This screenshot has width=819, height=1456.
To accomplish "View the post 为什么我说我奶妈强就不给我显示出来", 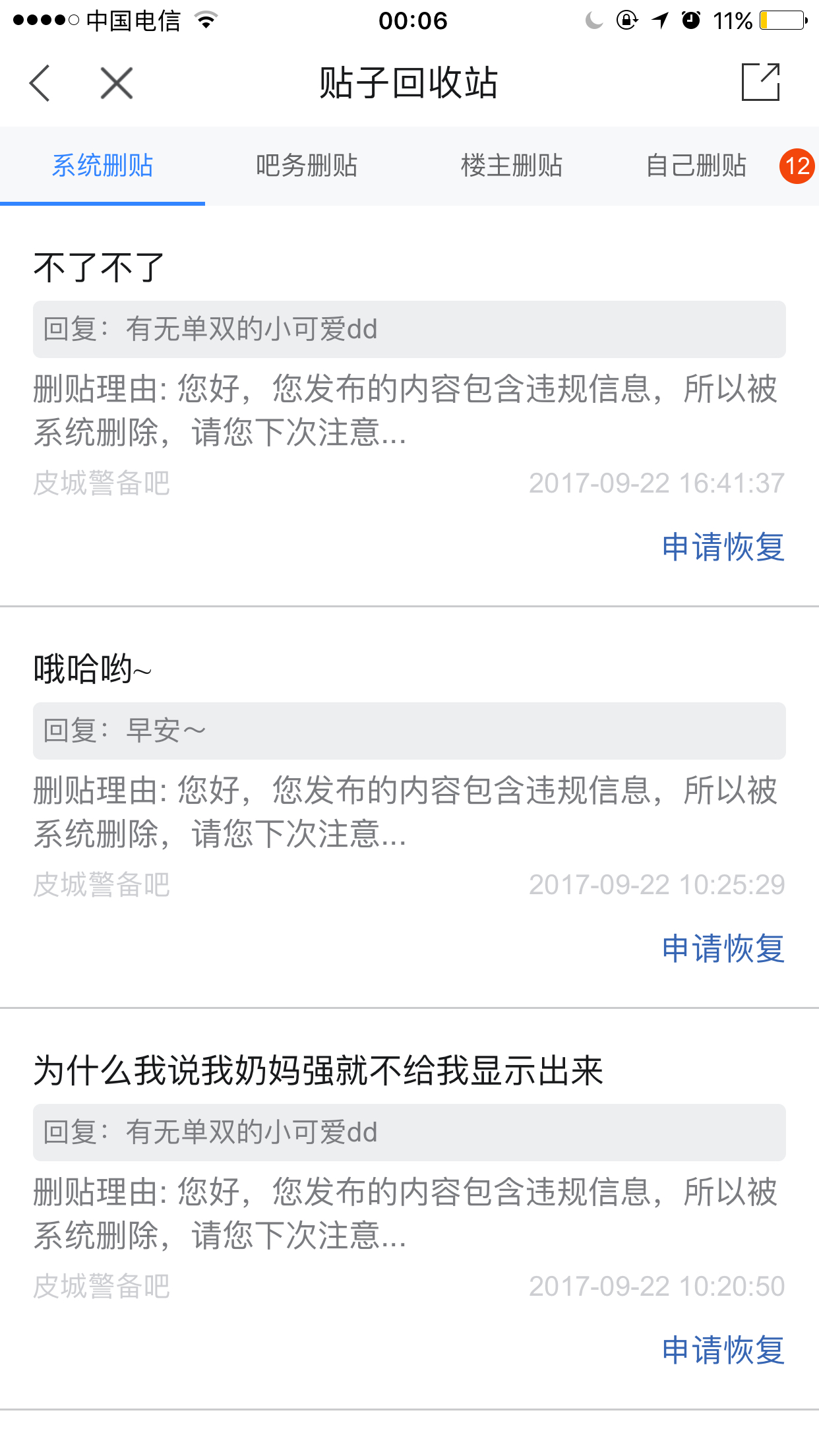I will (x=318, y=1070).
